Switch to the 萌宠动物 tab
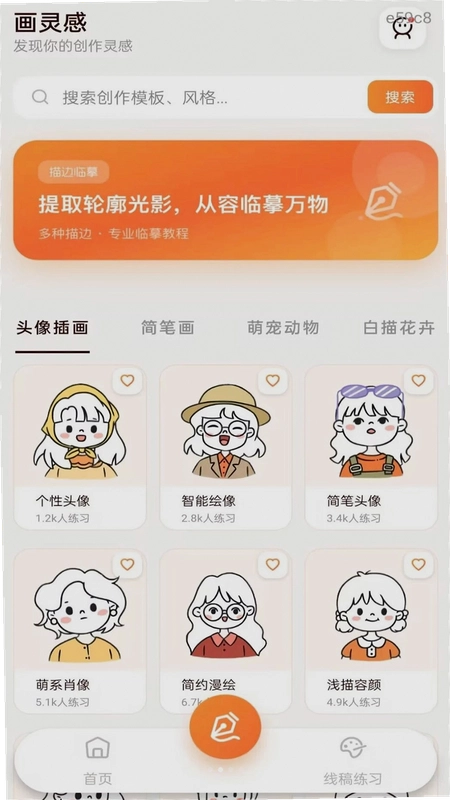The height and width of the screenshot is (800, 450). click(283, 328)
